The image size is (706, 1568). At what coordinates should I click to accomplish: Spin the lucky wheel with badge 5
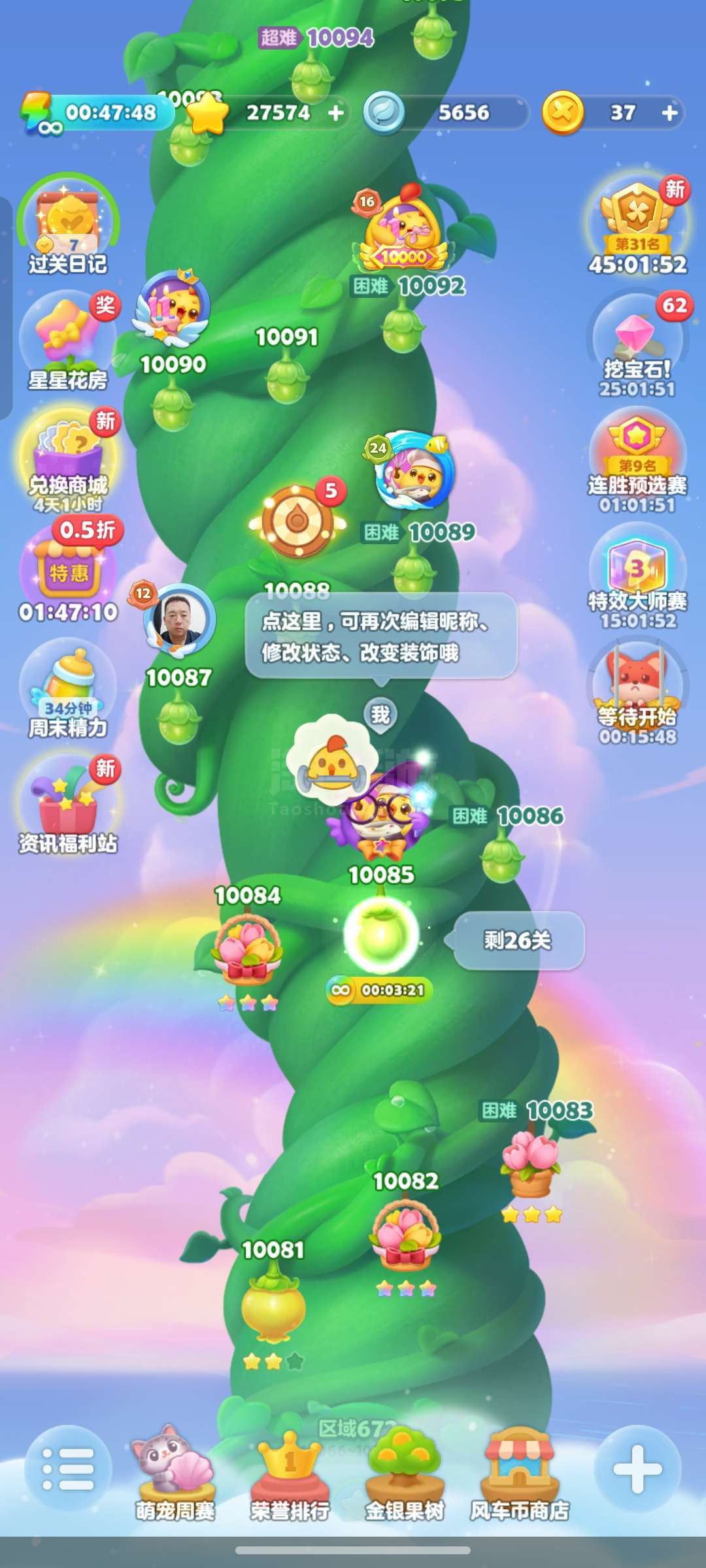(299, 519)
